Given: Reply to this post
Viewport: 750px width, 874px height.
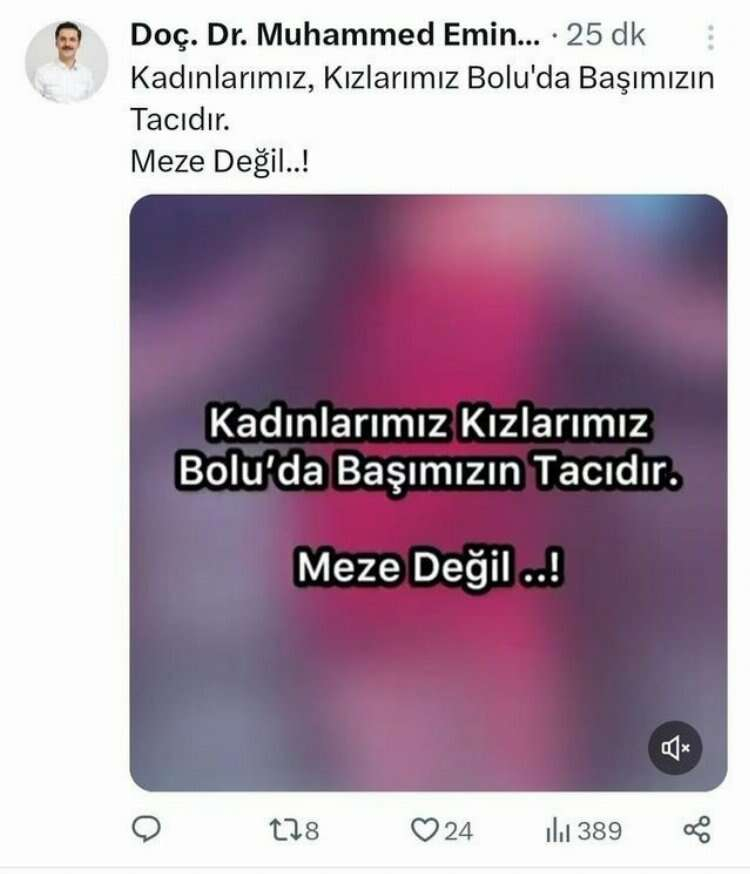Looking at the screenshot, I should [x=147, y=829].
